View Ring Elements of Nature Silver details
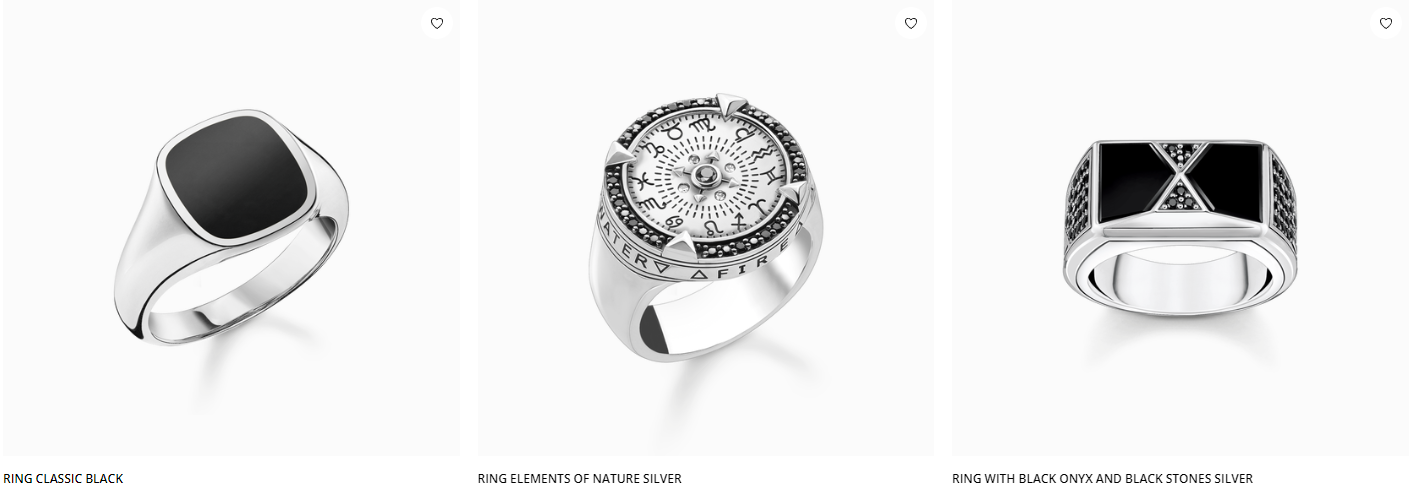Viewport: 1414px width, 491px height. point(579,479)
